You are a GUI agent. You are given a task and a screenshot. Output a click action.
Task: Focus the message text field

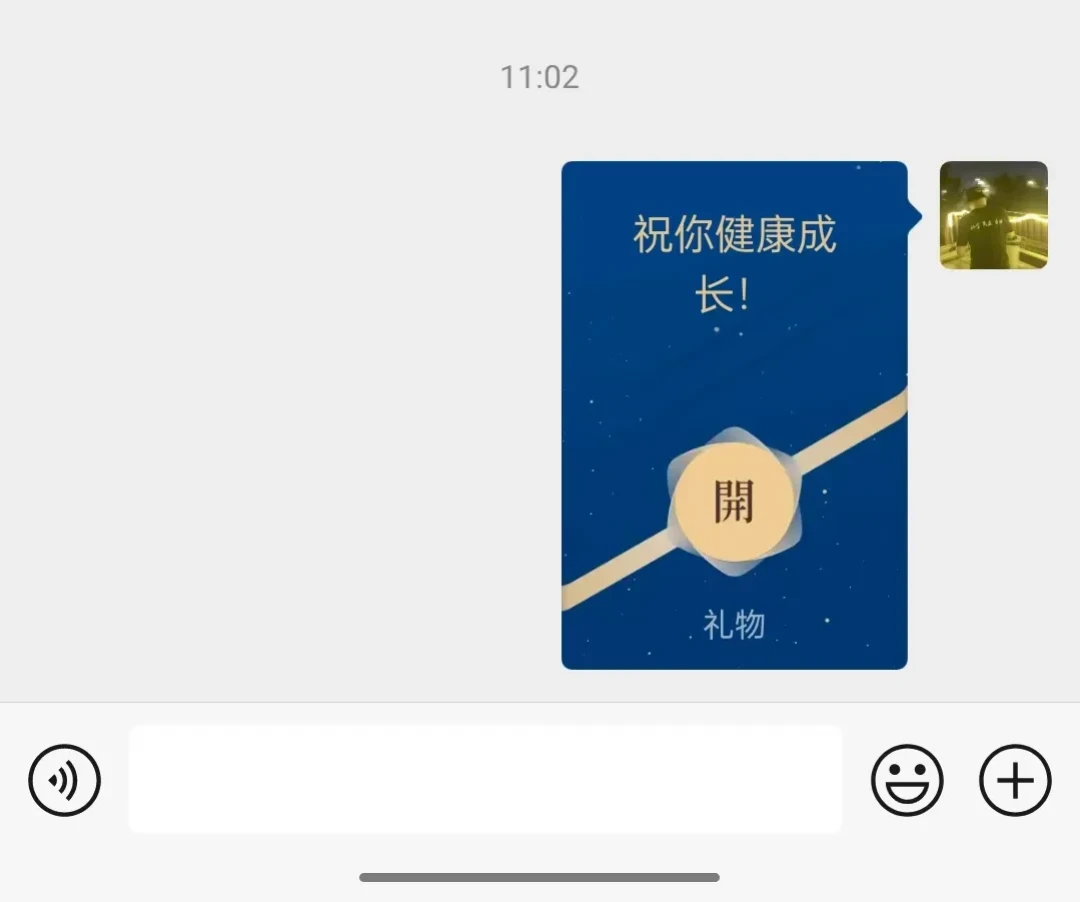pos(485,780)
